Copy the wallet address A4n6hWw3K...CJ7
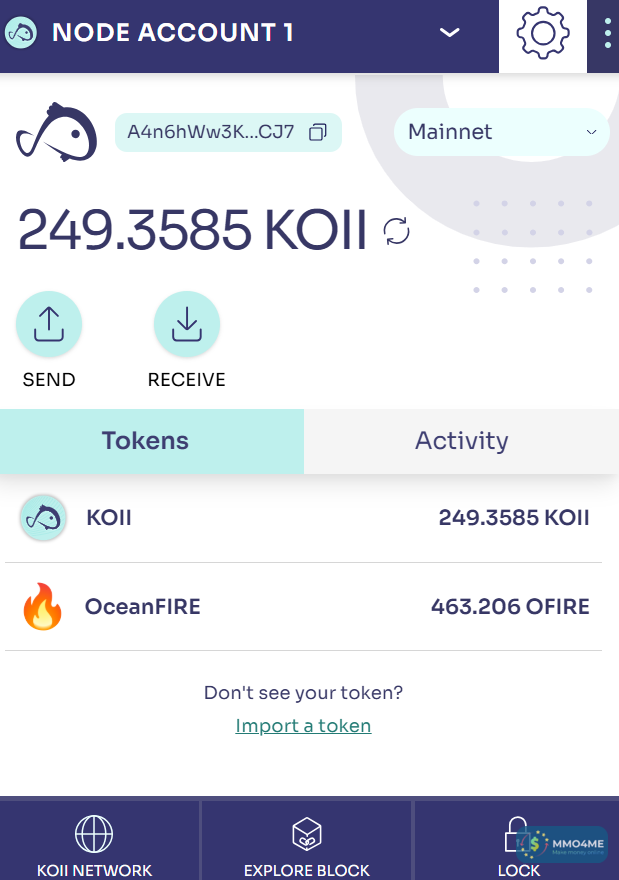The width and height of the screenshot is (619, 880). (x=318, y=132)
